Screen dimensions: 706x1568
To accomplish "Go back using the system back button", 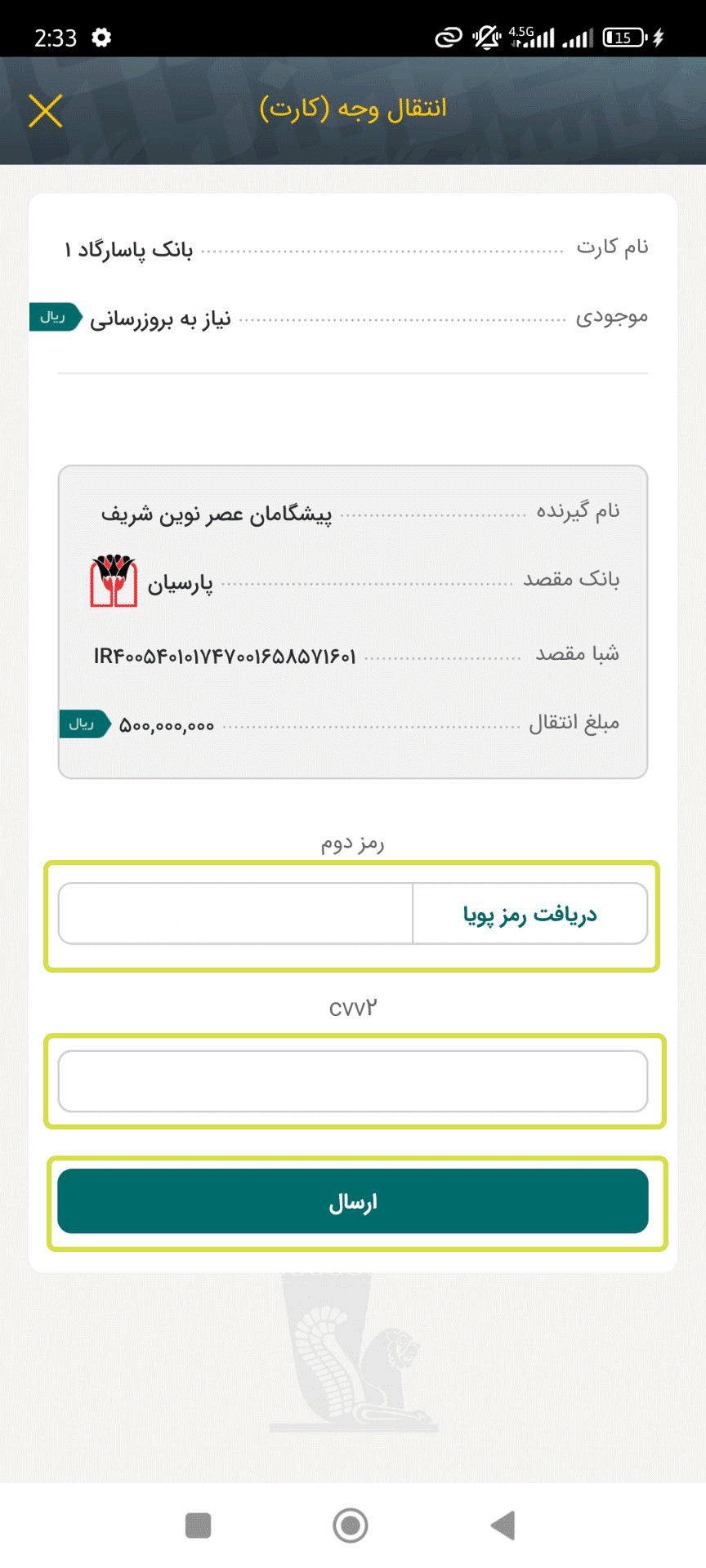I will point(503,1525).
